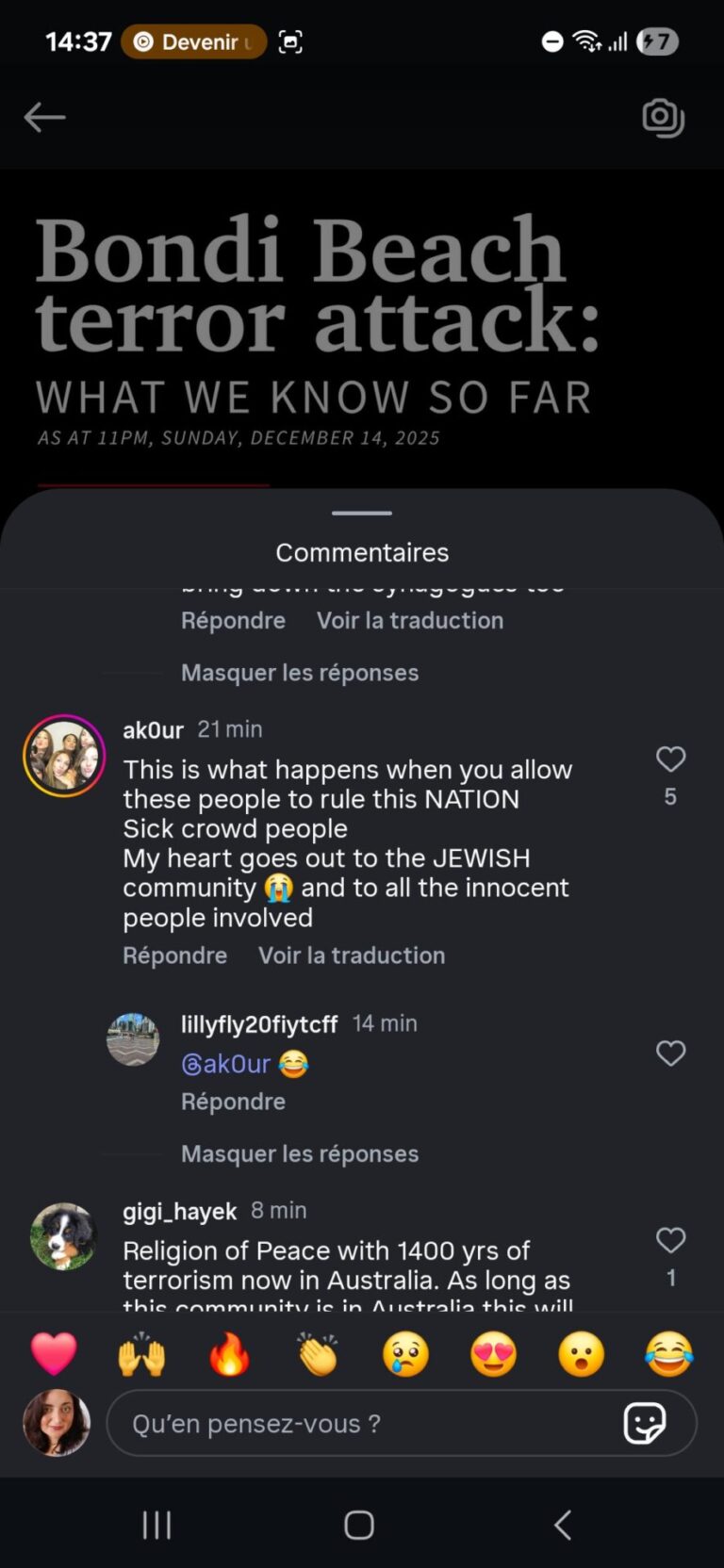Open the @ak0ur mention link
Image resolution: width=724 pixels, height=1568 pixels.
pyautogui.click(x=226, y=1064)
